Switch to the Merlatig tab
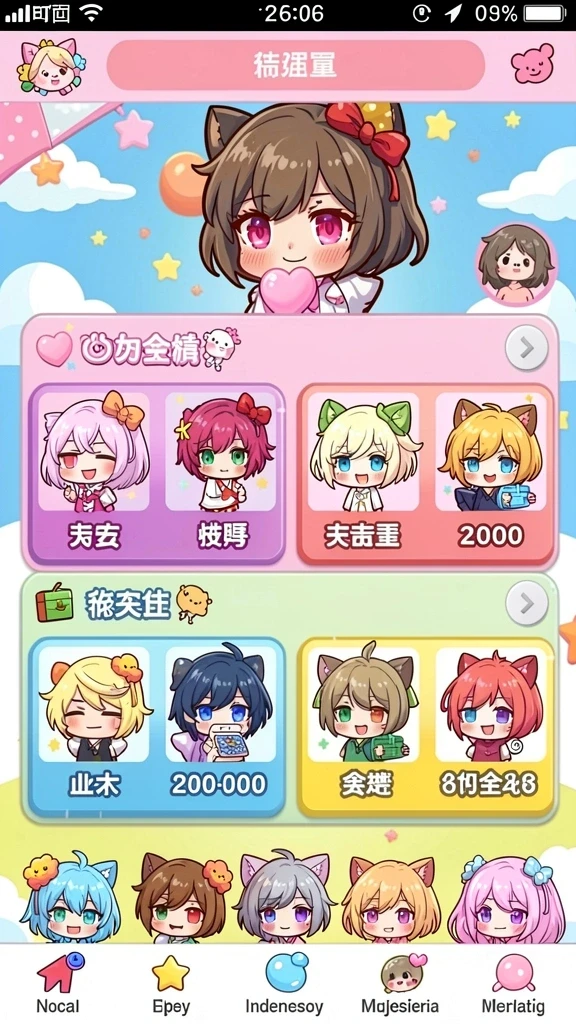 click(x=513, y=984)
